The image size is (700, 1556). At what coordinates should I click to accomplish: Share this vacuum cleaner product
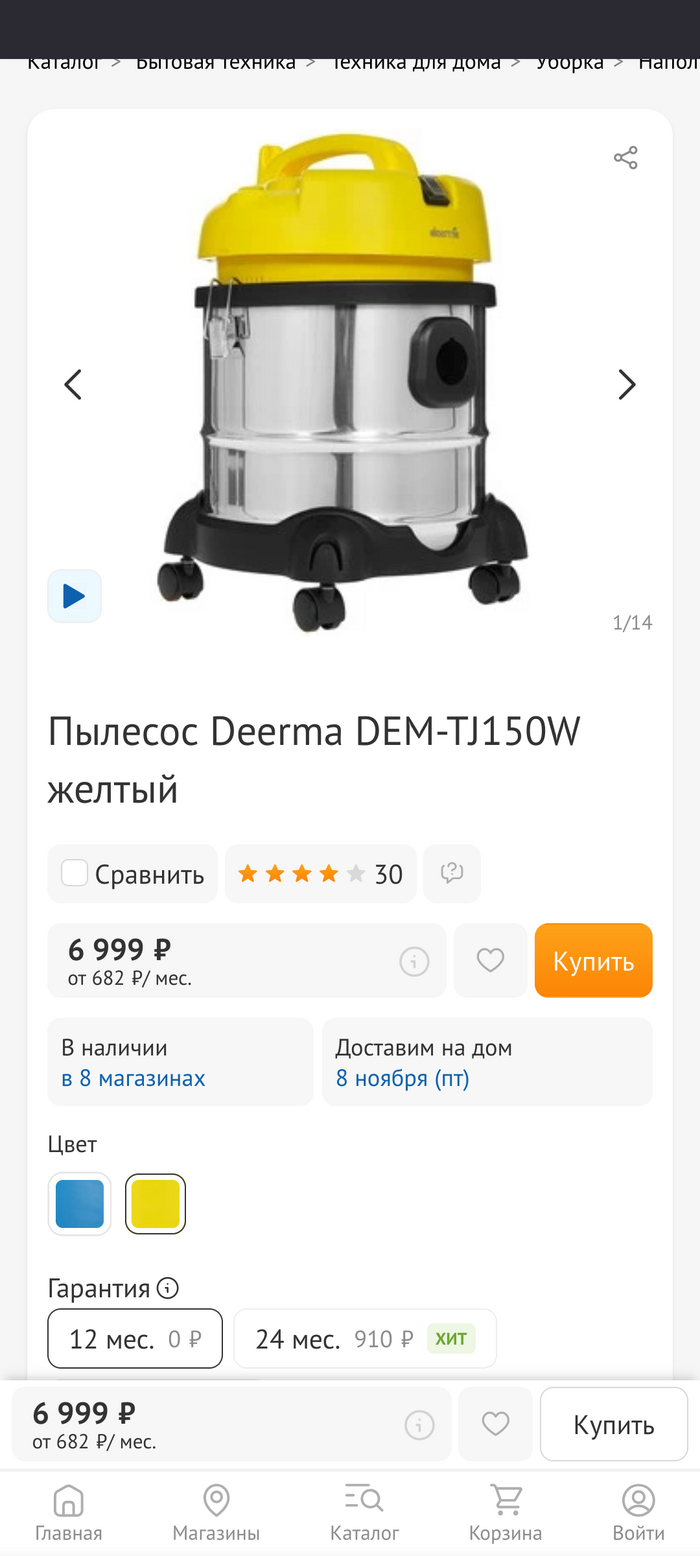pos(626,158)
